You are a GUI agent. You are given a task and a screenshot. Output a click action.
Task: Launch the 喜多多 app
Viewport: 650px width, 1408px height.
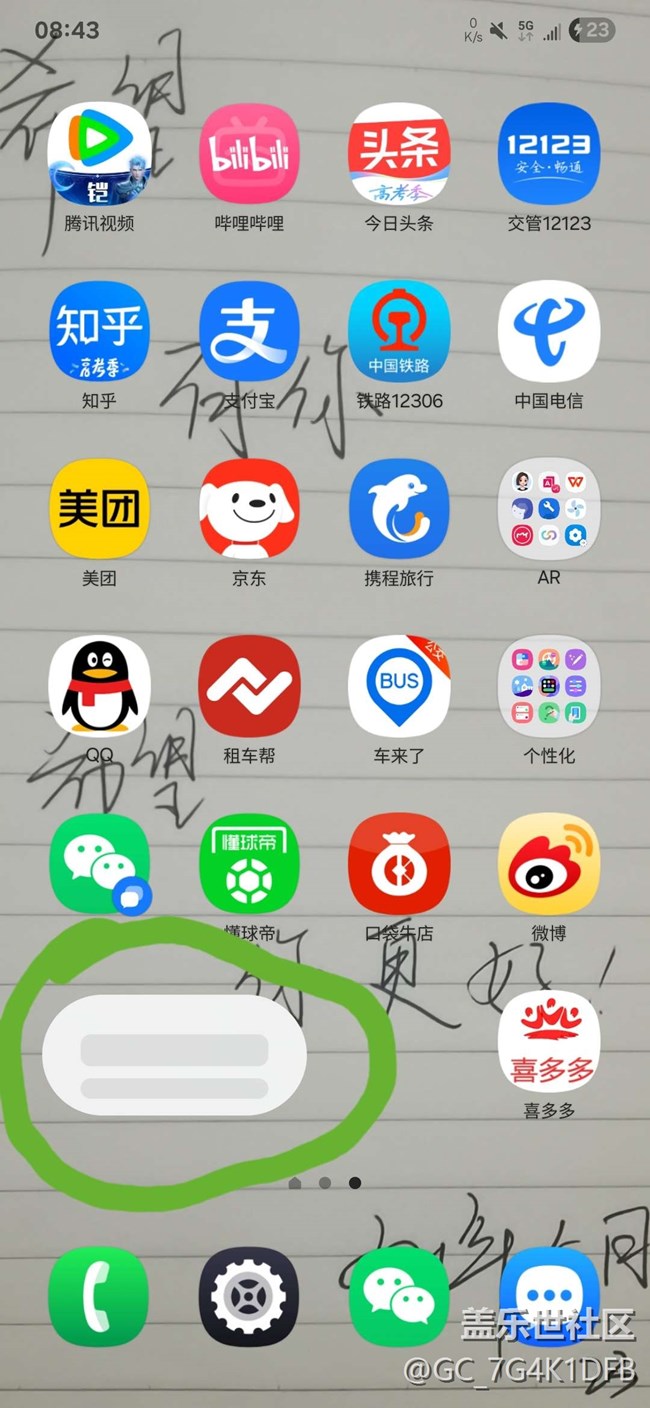pos(549,1040)
